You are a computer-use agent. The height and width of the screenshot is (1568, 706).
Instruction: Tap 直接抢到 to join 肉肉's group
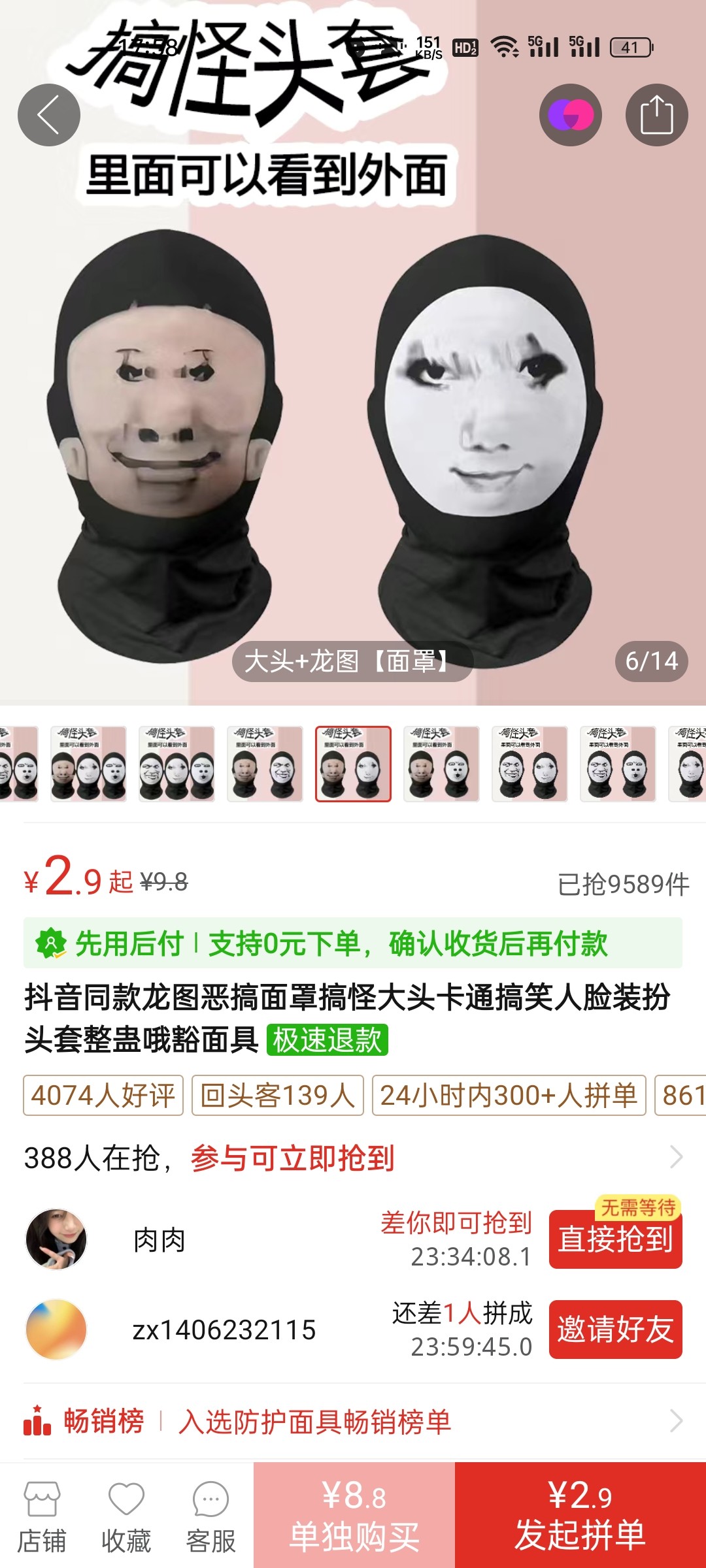[615, 1239]
